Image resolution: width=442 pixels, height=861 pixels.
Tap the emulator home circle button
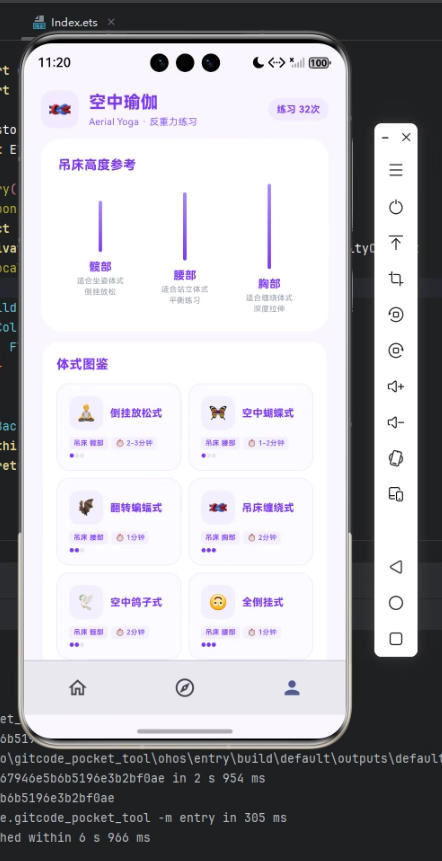coord(396,603)
